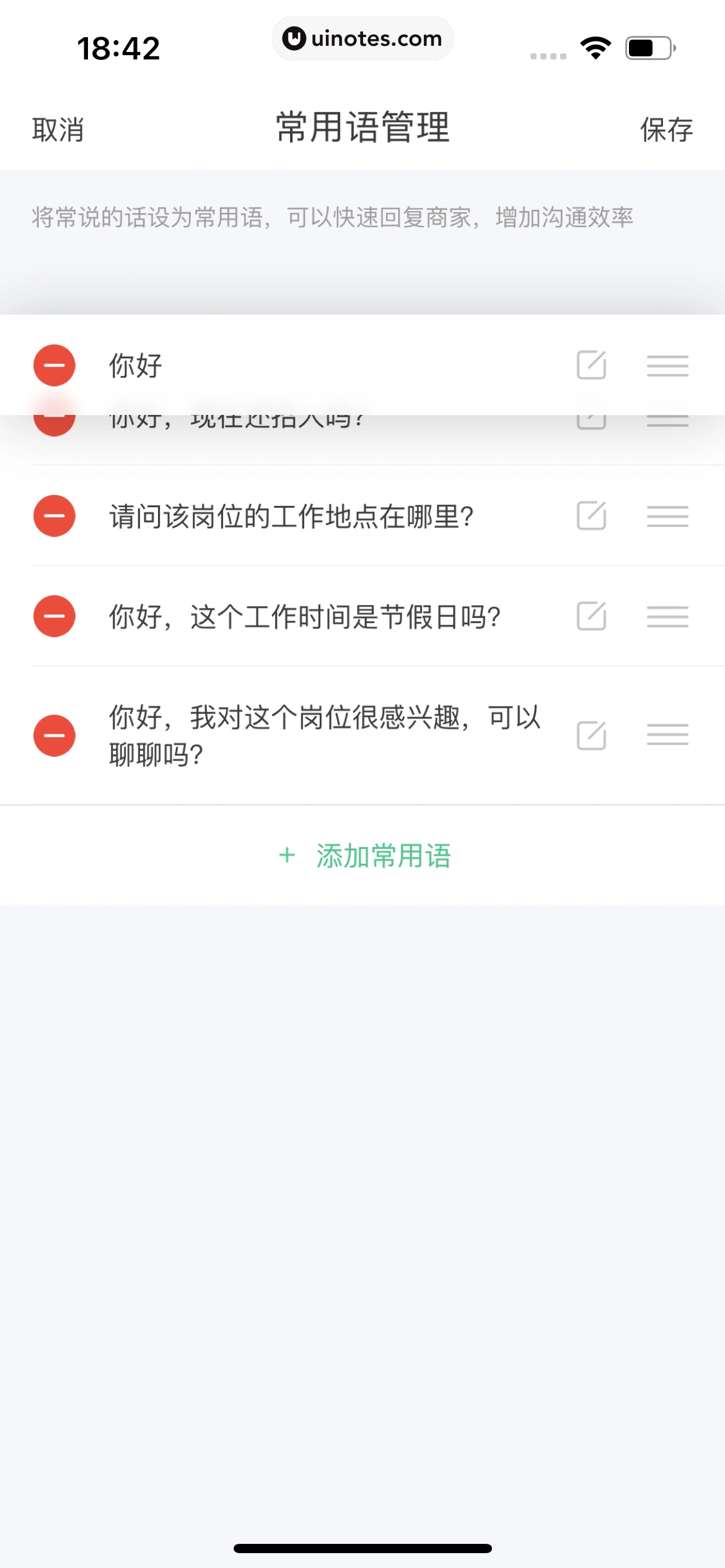Tap the red delete minus next to "你好"
725x1568 pixels.
(x=55, y=365)
